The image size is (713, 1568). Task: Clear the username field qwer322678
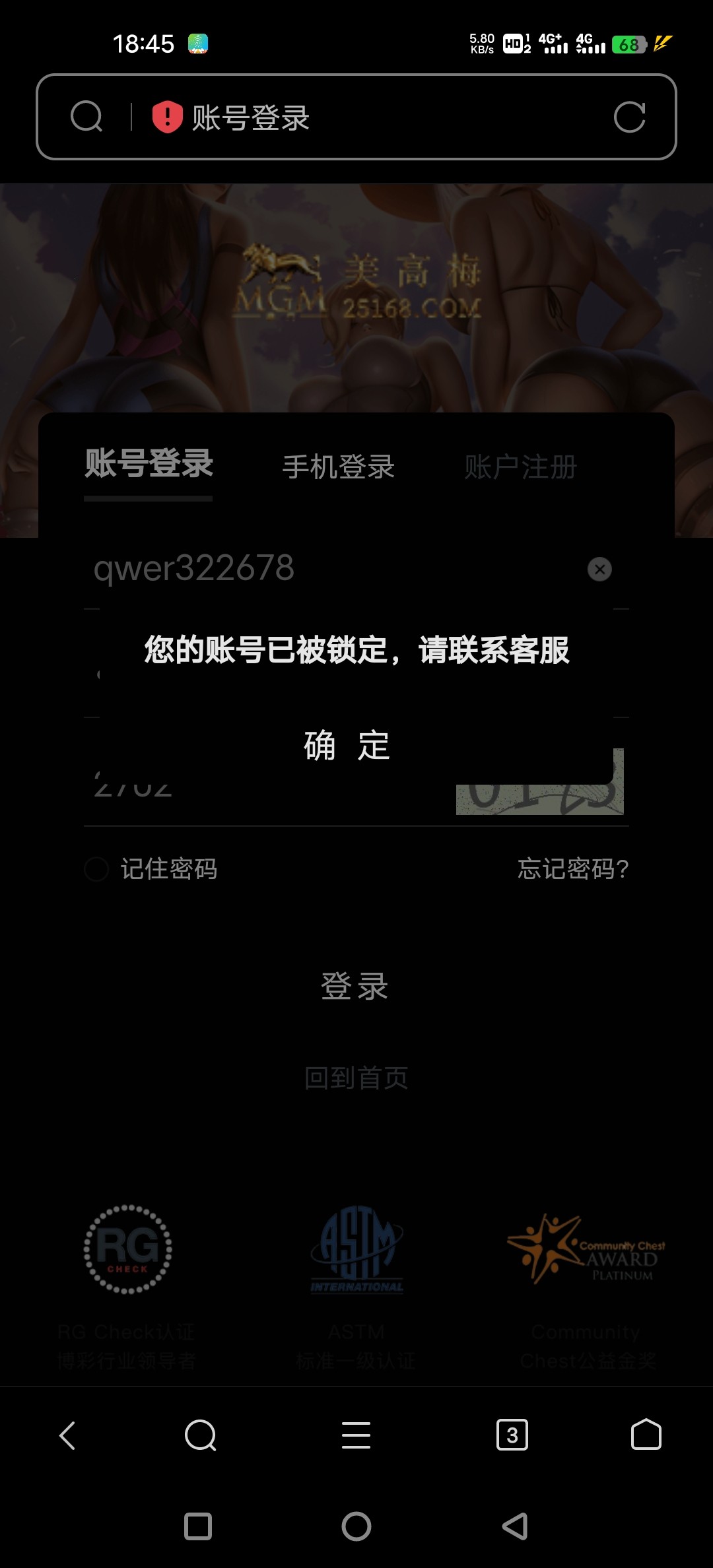pos(599,569)
